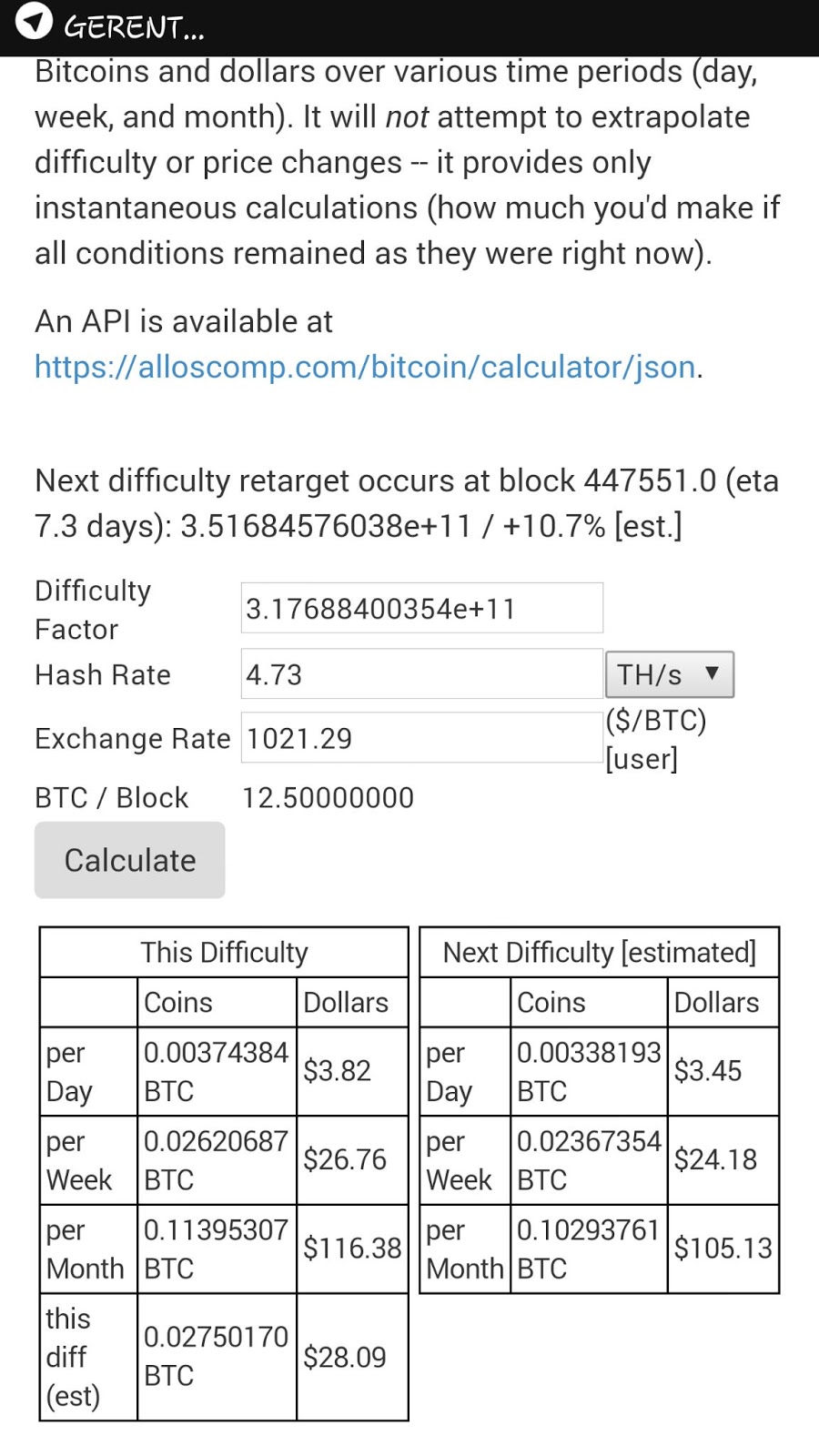Tap the Hash Rate input field
The image size is (819, 1456).
coord(421,674)
